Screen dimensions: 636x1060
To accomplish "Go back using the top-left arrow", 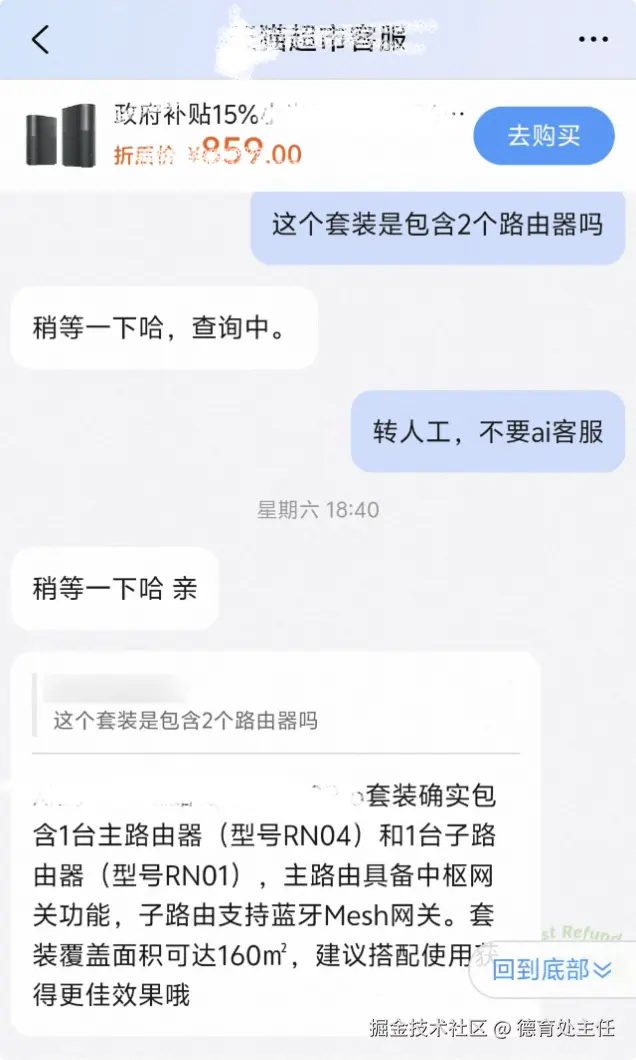I will tap(40, 40).
